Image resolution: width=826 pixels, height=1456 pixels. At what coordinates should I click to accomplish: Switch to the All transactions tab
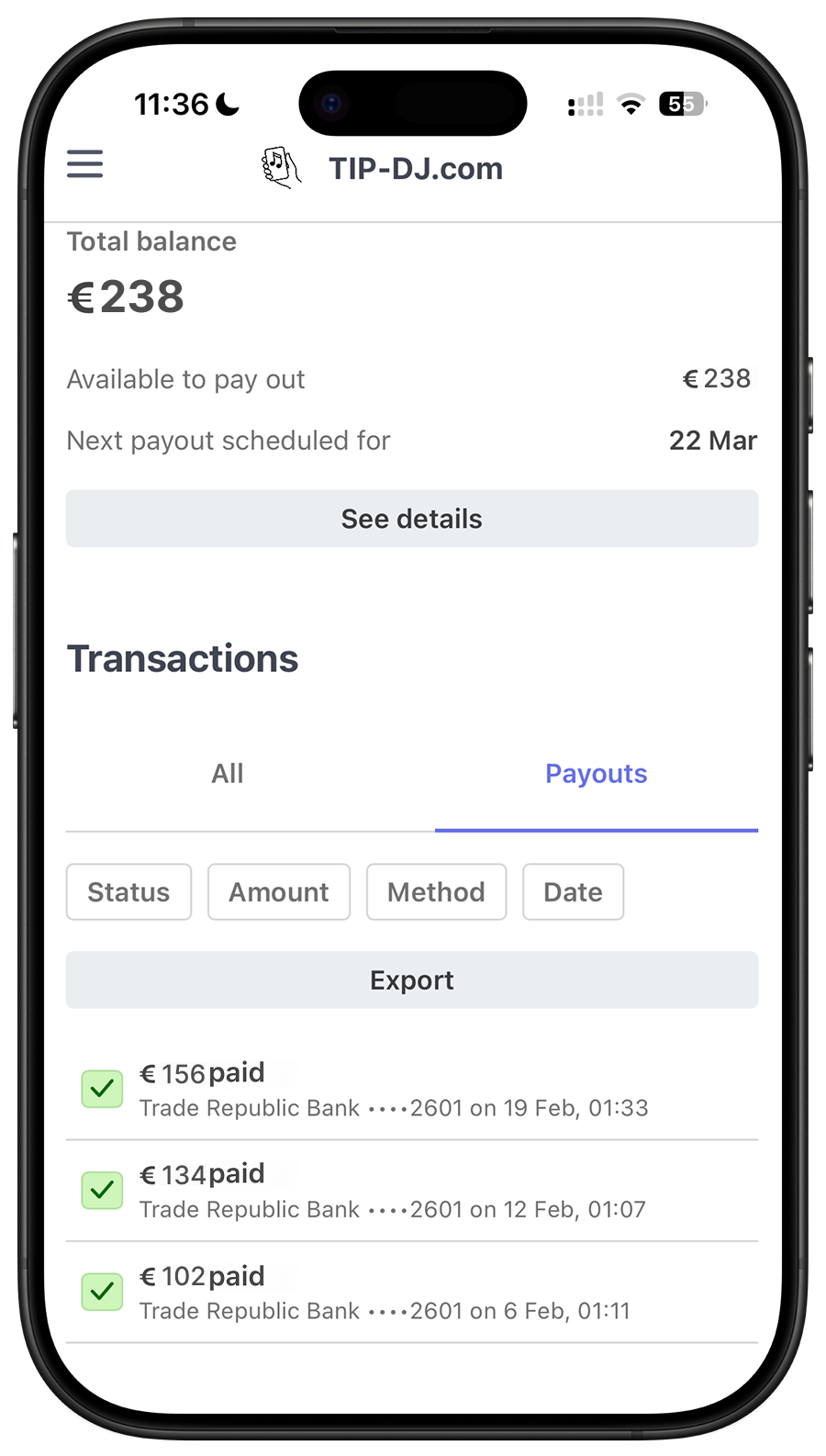click(x=228, y=774)
